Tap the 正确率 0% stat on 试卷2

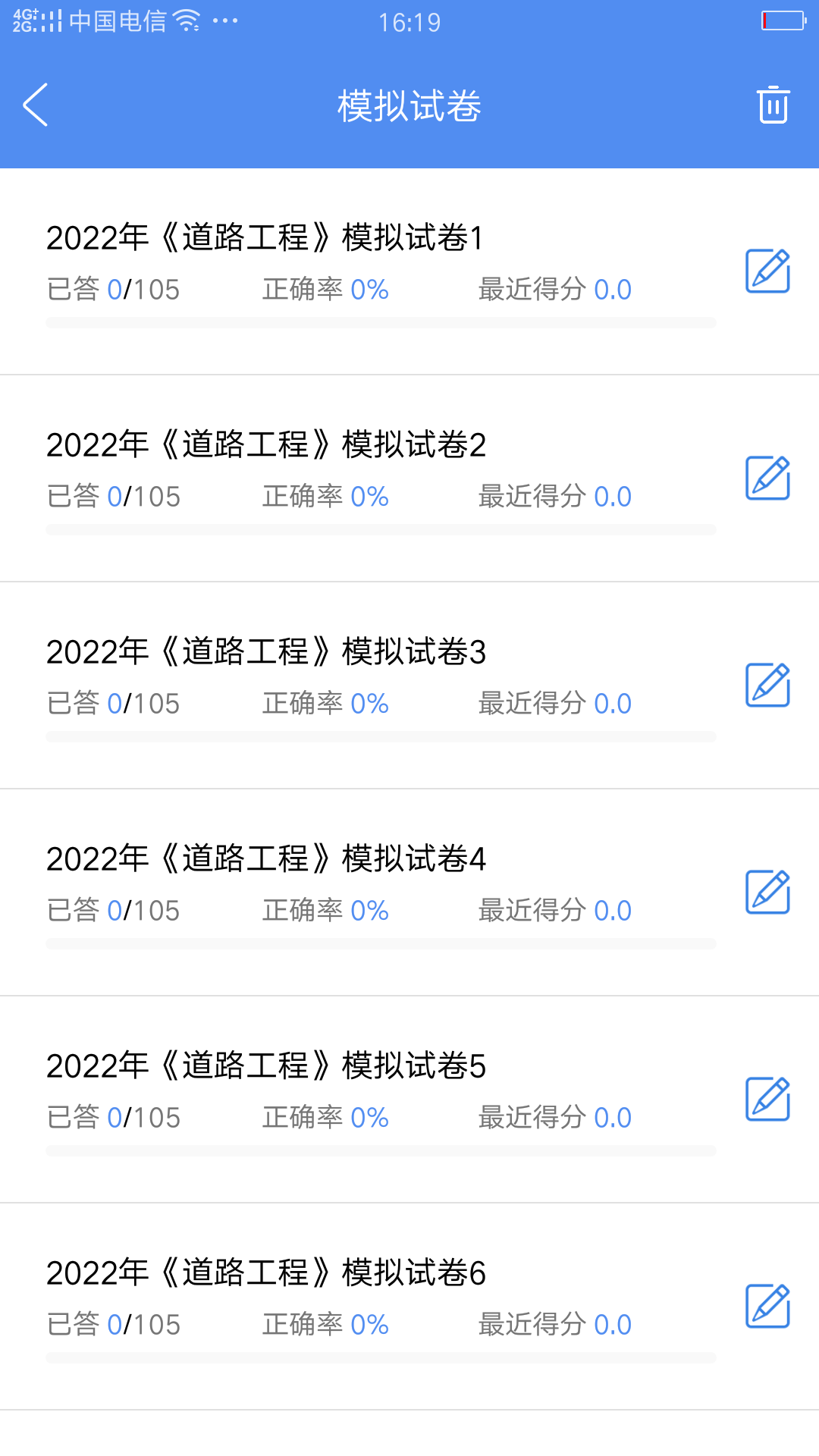pyautogui.click(x=325, y=496)
